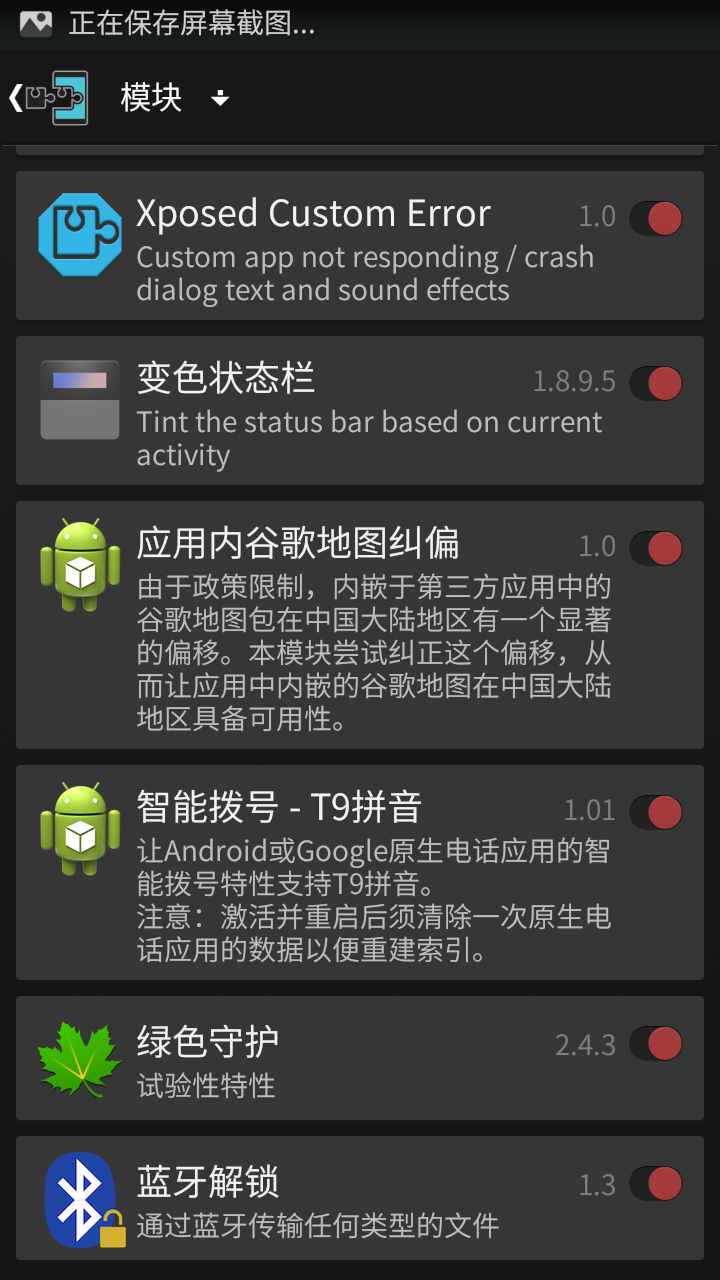Turn off the 变色状态栏 module switch
This screenshot has height=1280, width=720.
coord(655,382)
